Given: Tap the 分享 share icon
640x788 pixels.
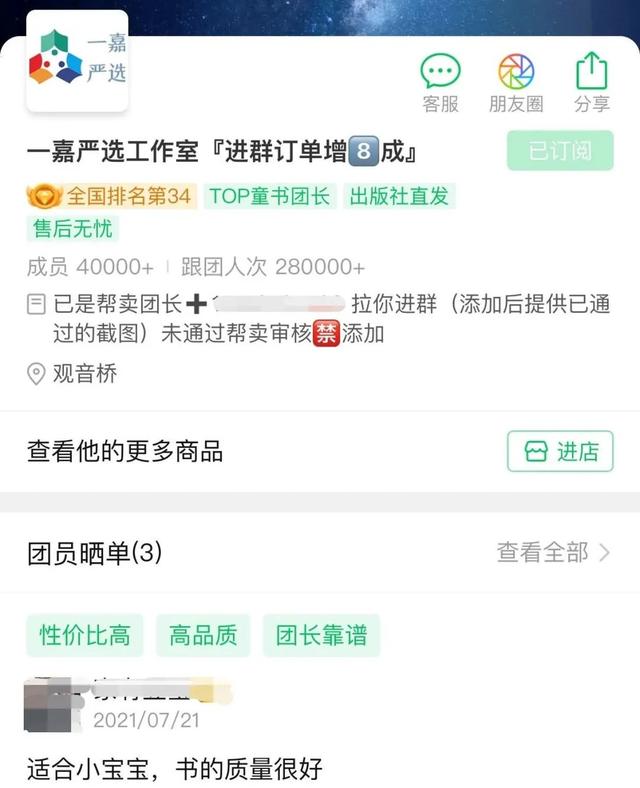Looking at the screenshot, I should pyautogui.click(x=591, y=82).
